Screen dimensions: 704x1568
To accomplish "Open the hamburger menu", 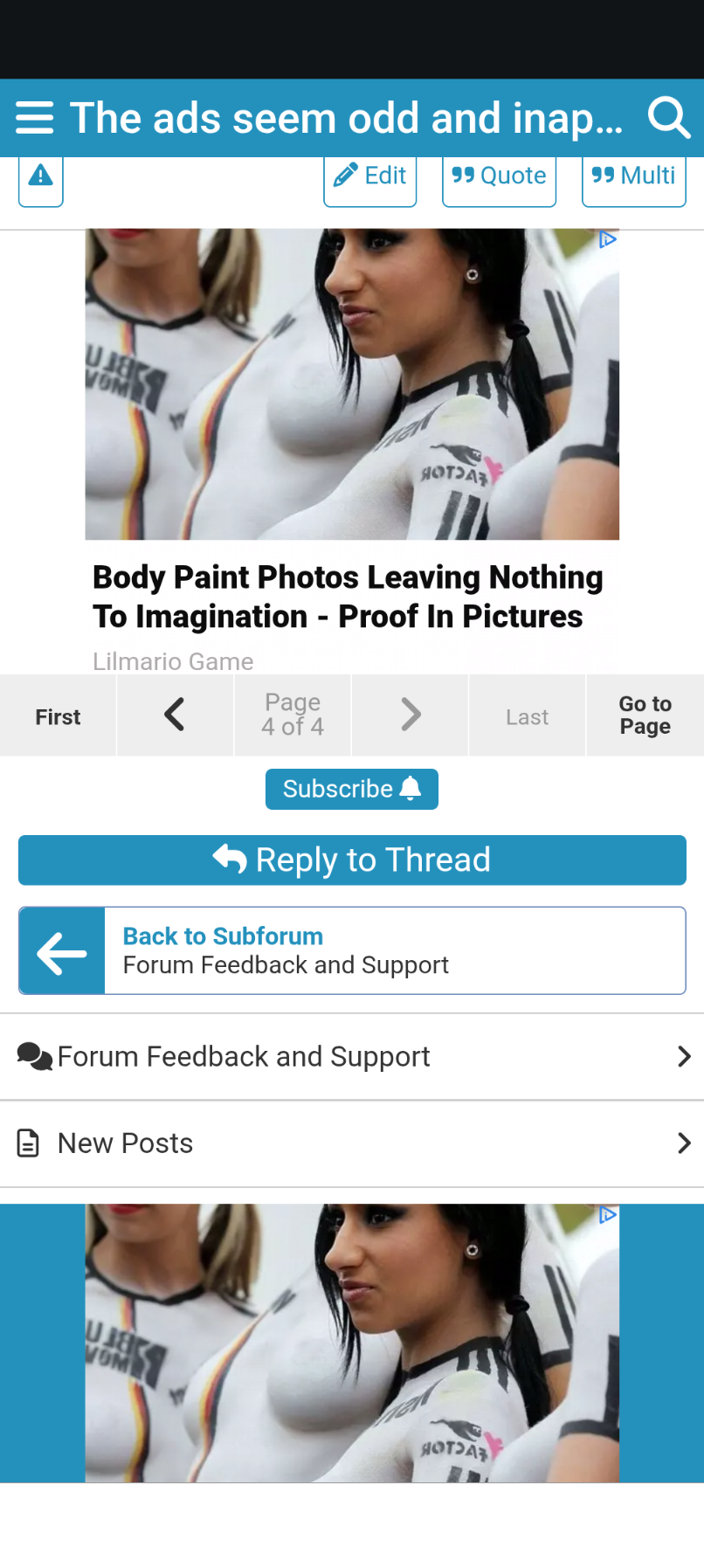I will pyautogui.click(x=35, y=118).
